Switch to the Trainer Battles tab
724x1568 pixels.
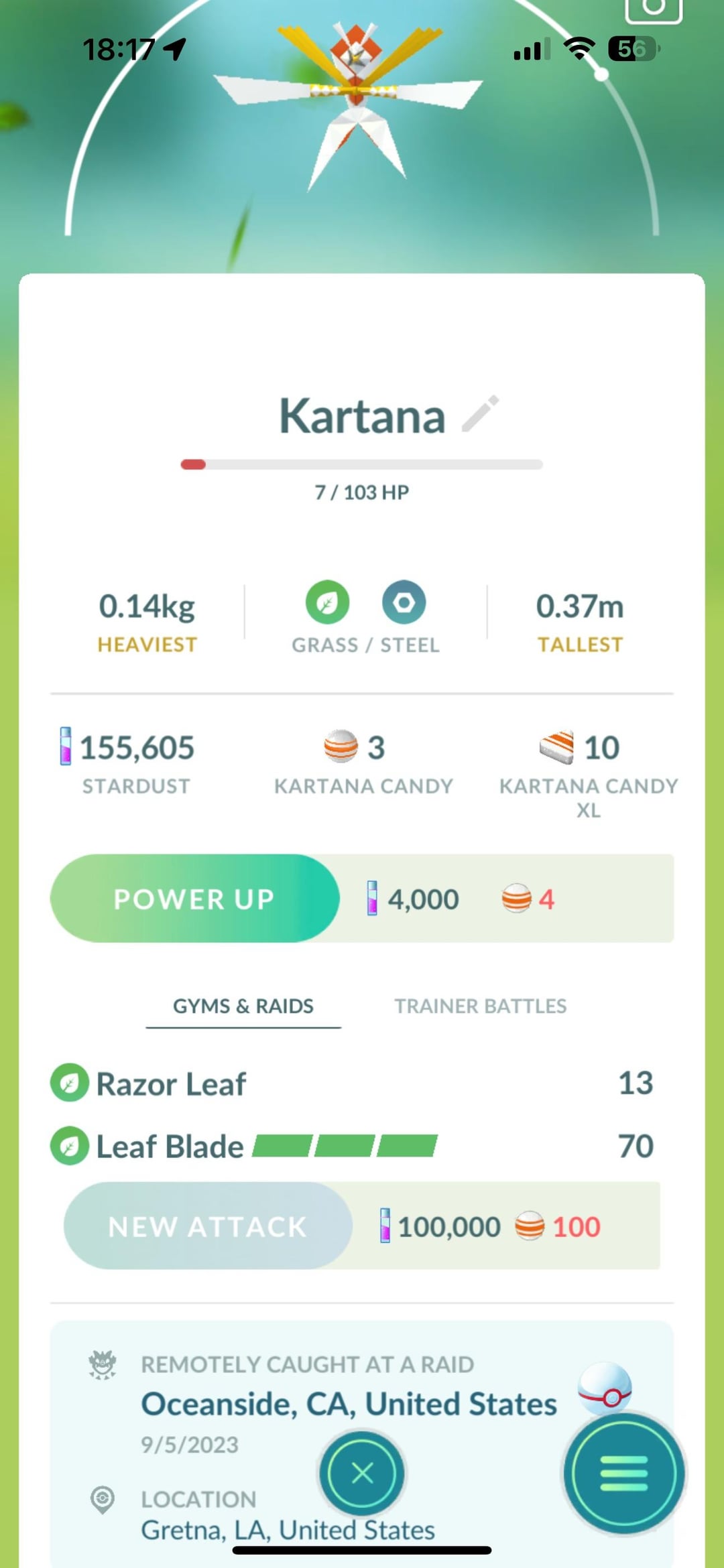coord(480,1006)
